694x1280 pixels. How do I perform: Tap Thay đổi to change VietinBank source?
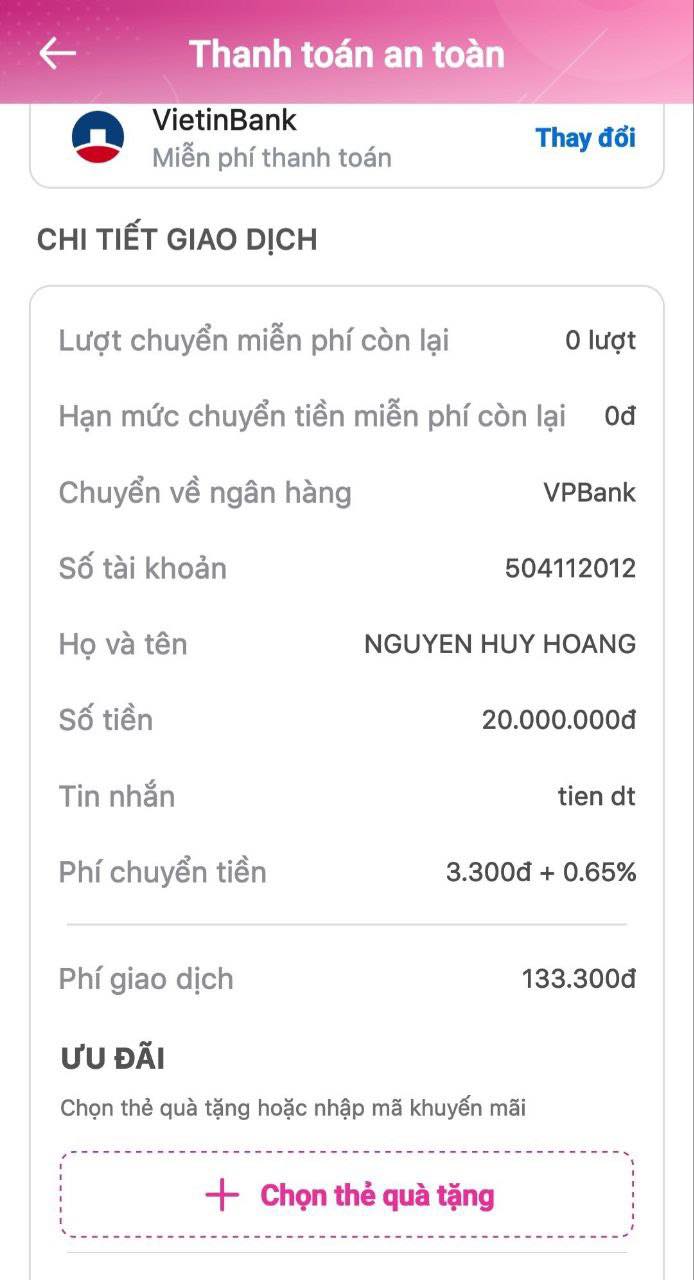tap(585, 138)
